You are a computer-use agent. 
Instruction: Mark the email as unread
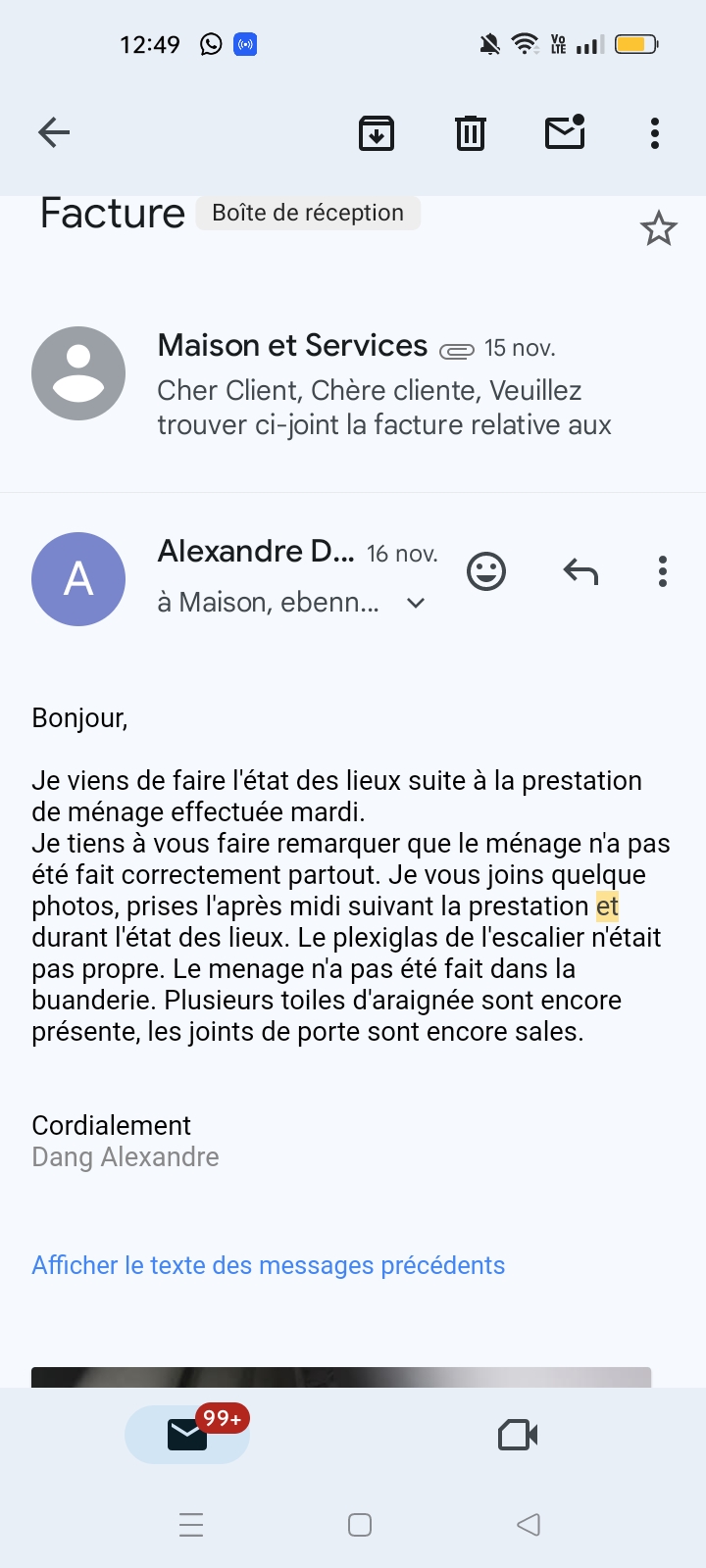point(564,132)
